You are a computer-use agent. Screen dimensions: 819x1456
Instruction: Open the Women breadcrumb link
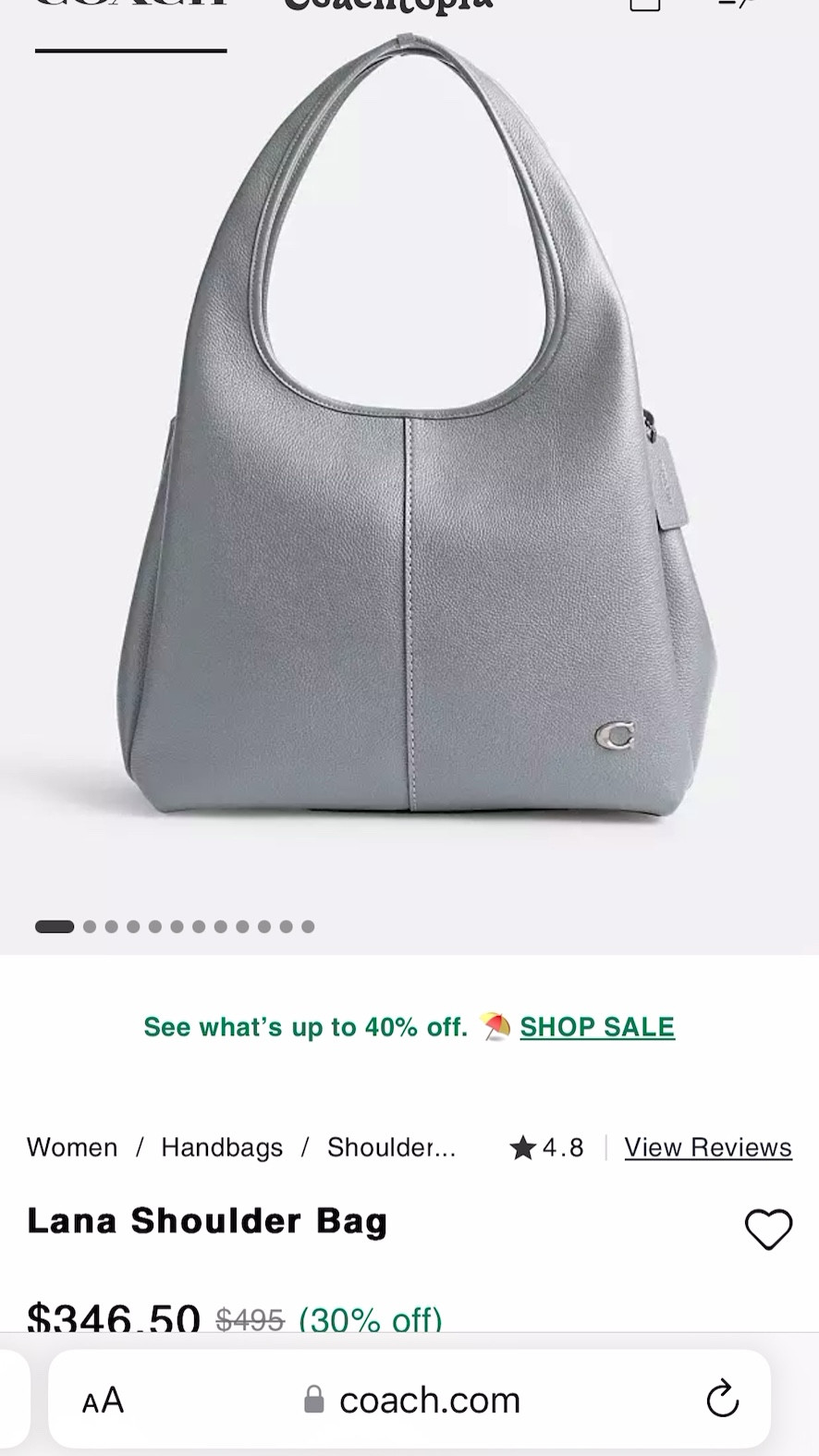72,1147
